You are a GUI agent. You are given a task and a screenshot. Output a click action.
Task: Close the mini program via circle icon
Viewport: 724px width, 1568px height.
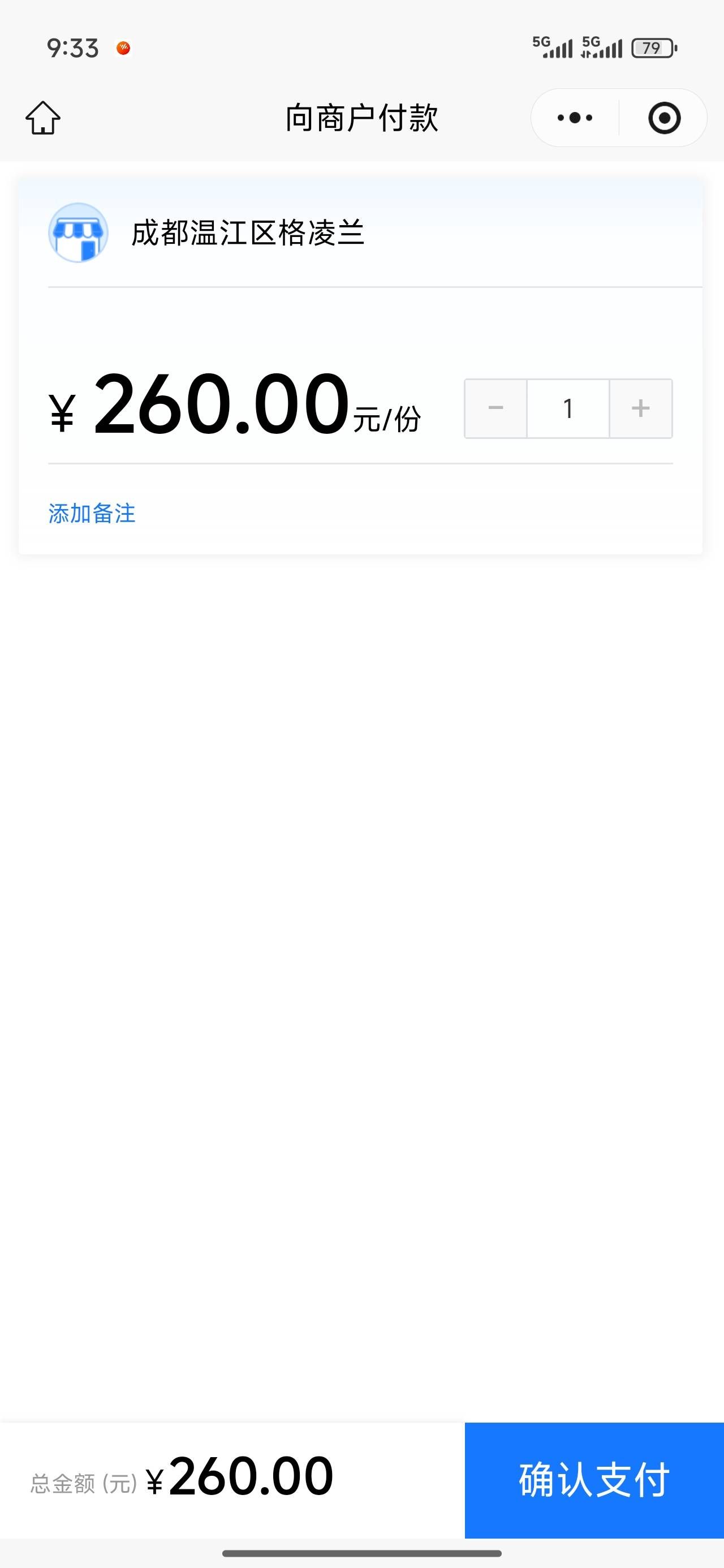[663, 118]
